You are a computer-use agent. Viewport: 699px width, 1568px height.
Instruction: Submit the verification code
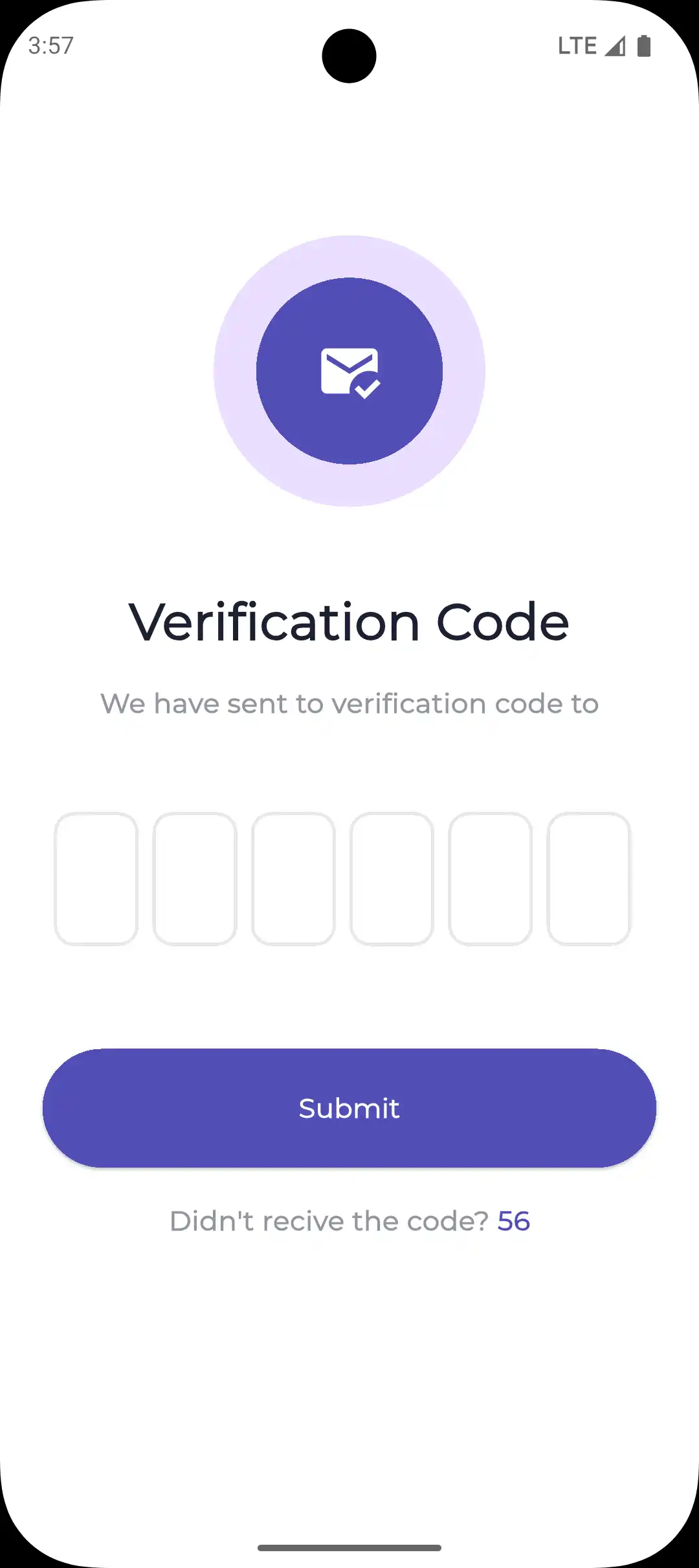coord(349,1108)
